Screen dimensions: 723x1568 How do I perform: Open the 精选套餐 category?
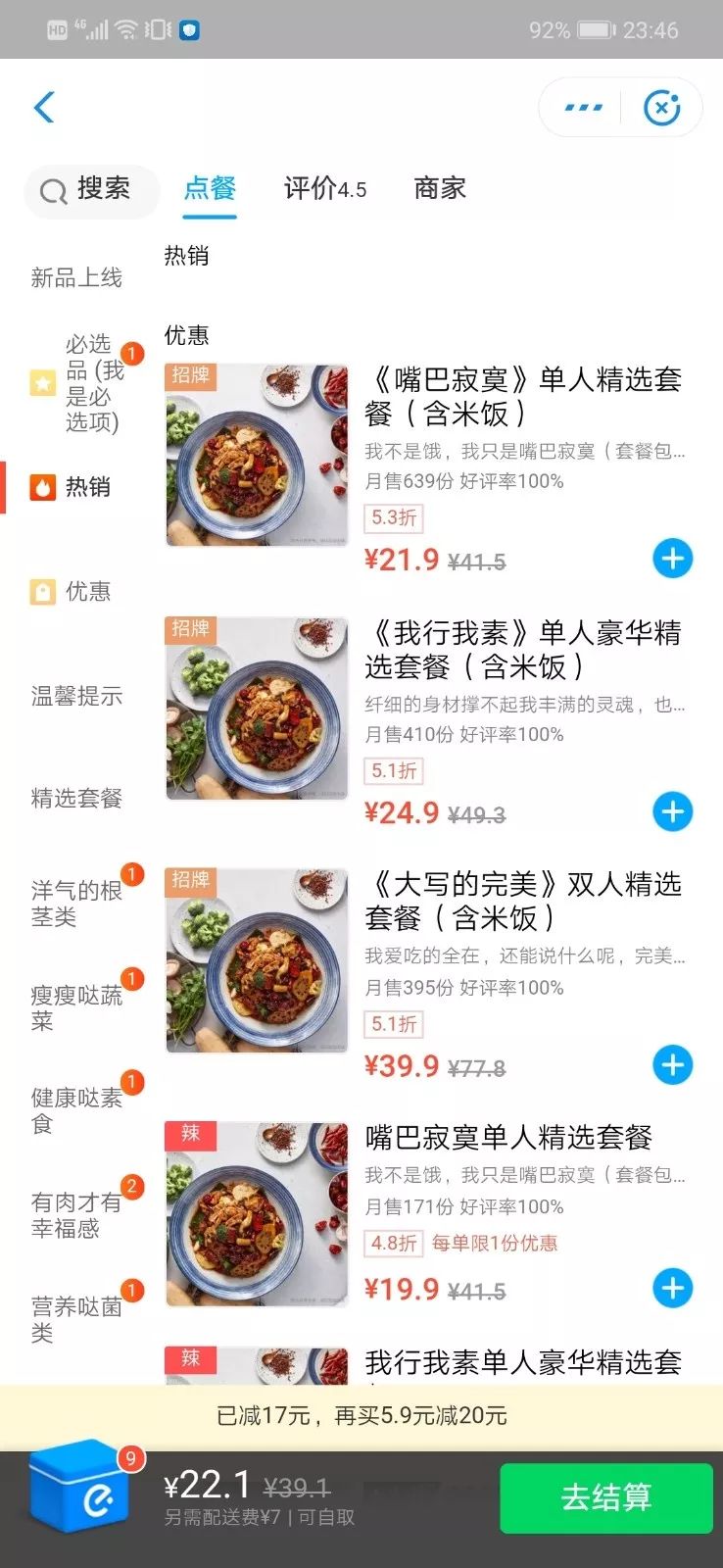(x=76, y=799)
